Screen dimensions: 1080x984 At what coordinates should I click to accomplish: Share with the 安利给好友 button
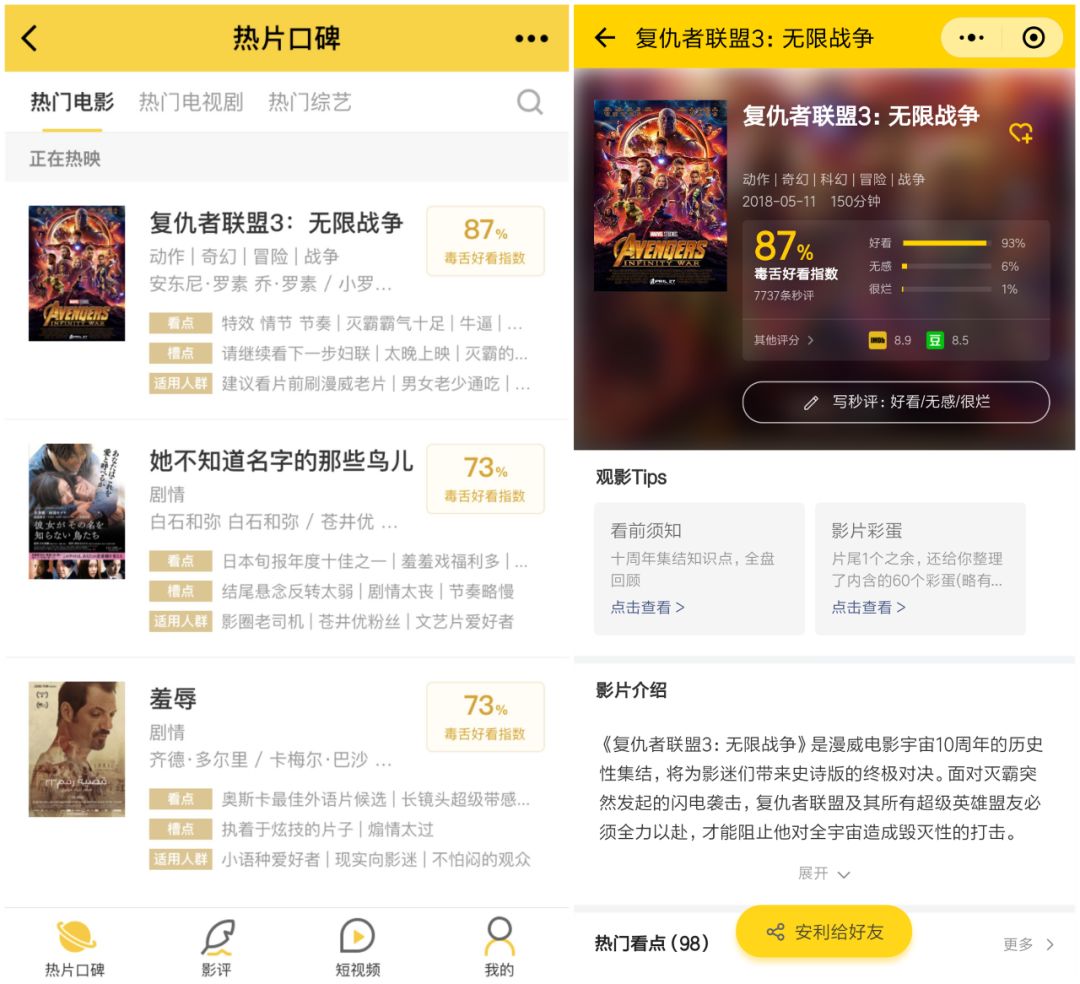click(824, 932)
